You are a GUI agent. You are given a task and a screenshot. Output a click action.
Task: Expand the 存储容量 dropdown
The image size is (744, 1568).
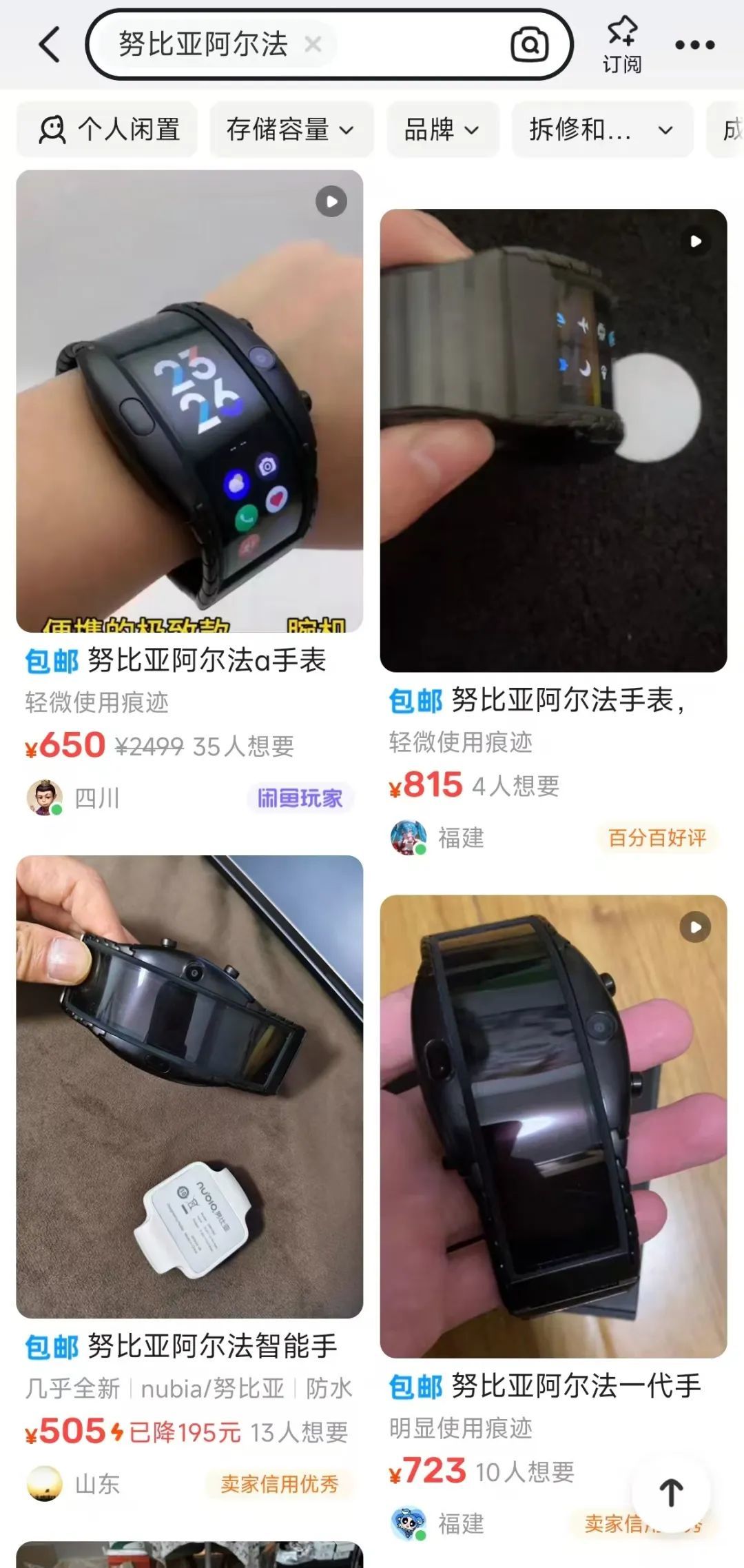pos(291,130)
